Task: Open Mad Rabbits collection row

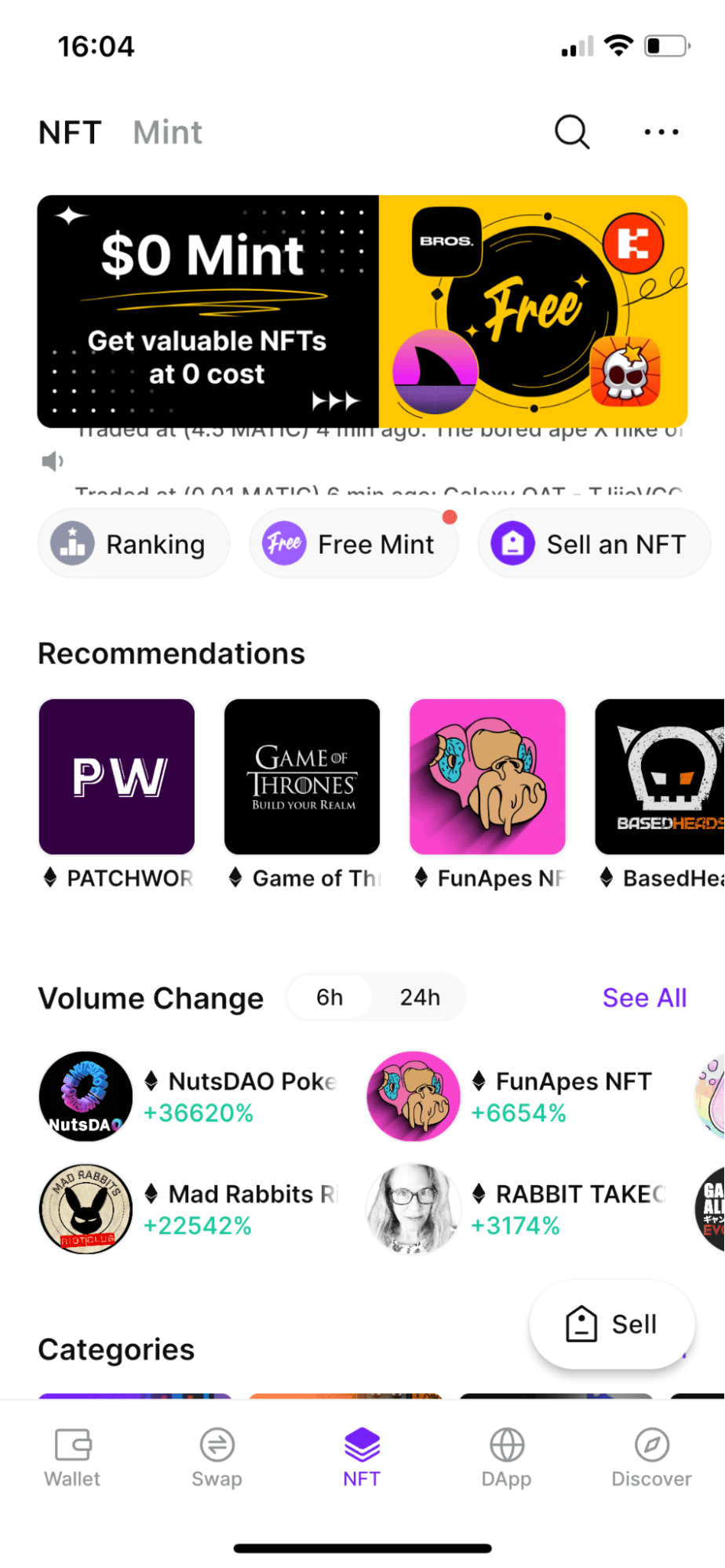Action: 188,1209
